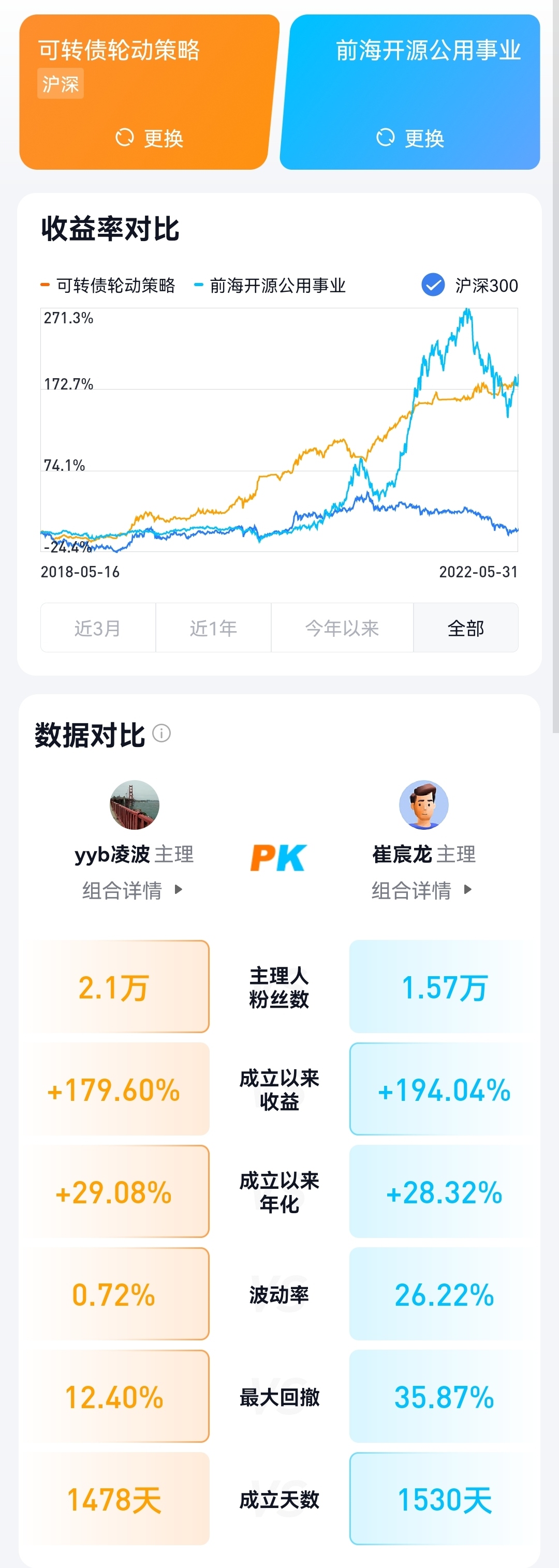Select the 全部 time range
This screenshot has height=1568, width=559.
coord(466,628)
